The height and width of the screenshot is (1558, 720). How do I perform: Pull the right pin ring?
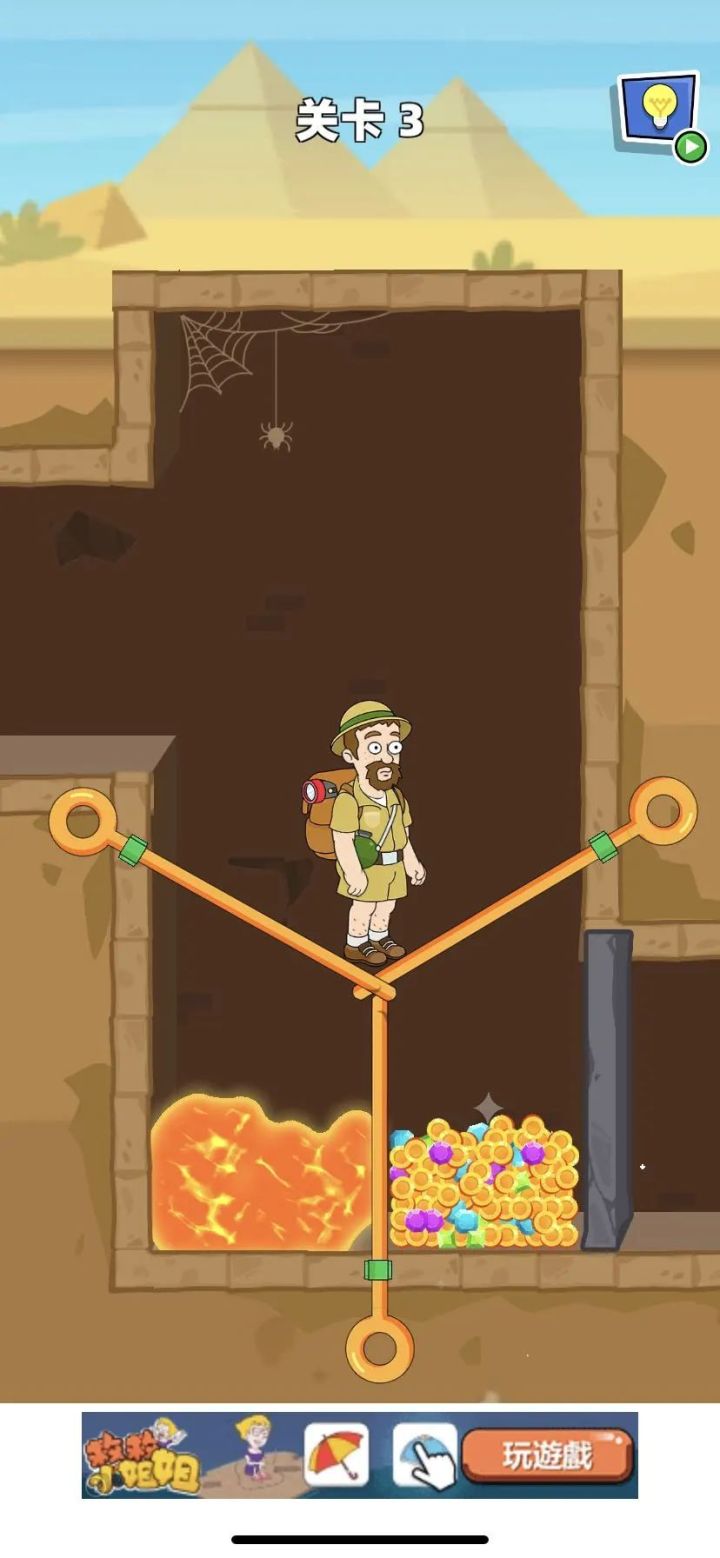[663, 809]
